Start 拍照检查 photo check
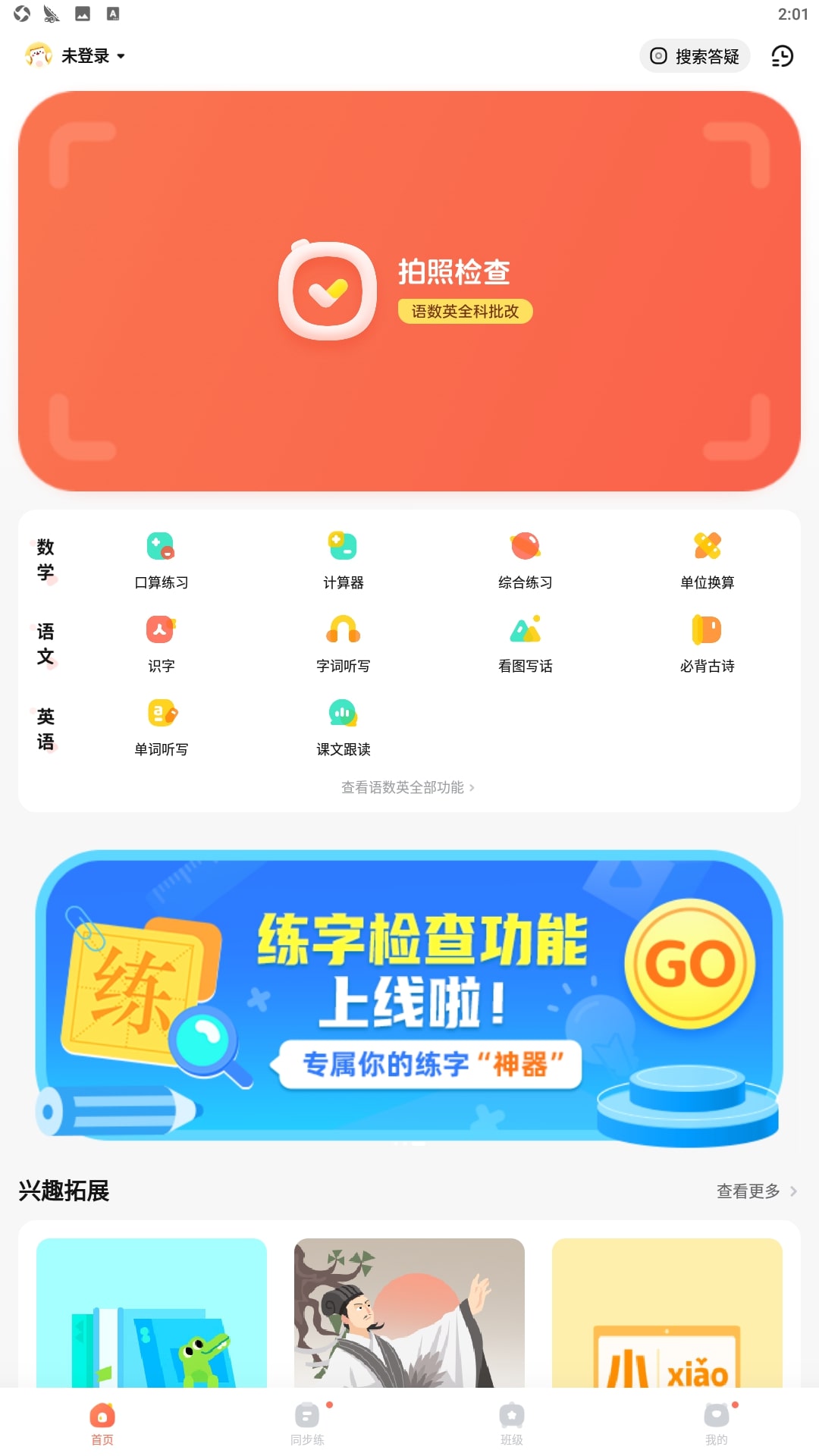 point(409,291)
